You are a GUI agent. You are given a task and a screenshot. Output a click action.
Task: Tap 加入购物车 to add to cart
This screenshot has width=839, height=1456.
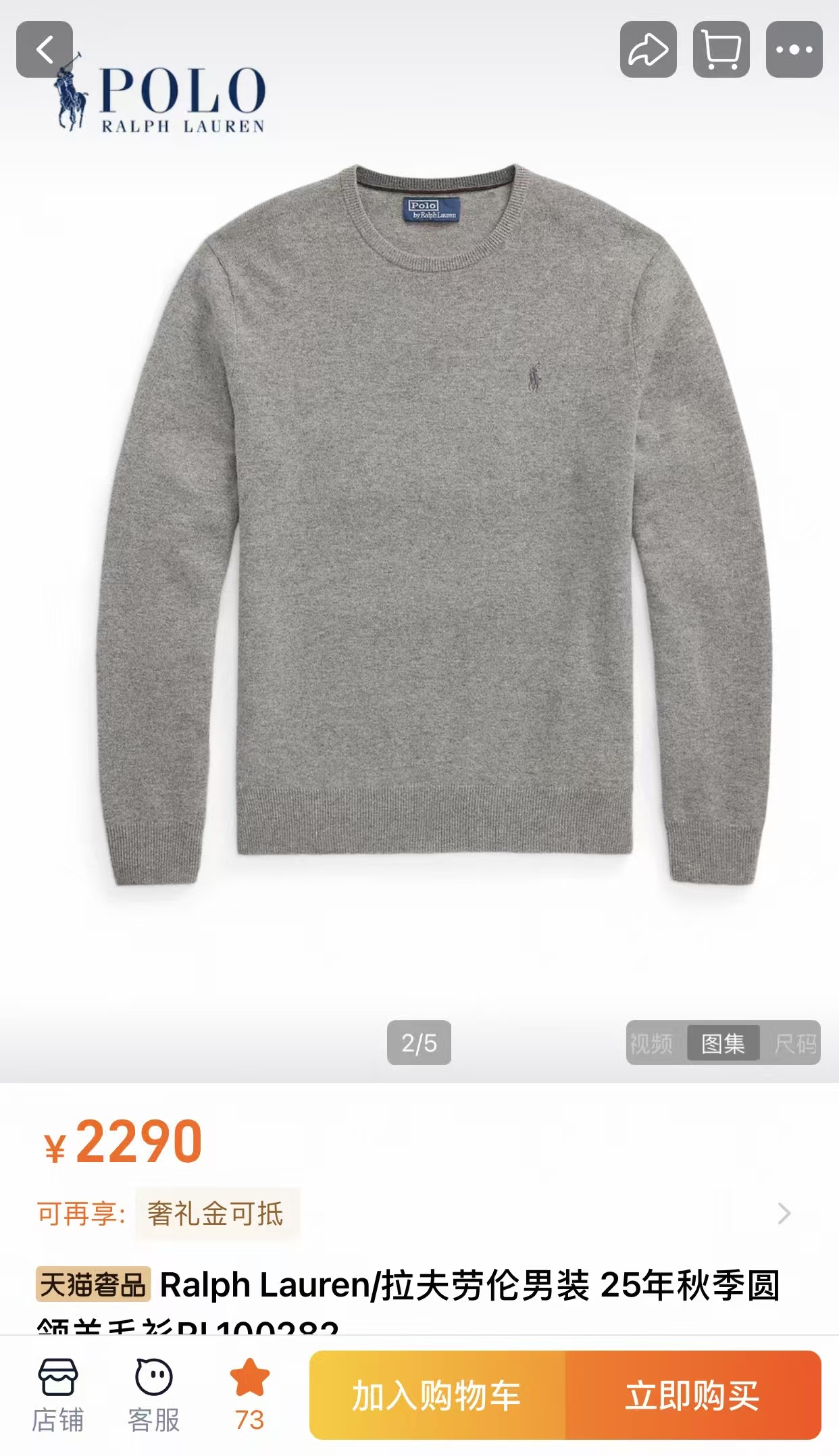pos(437,1395)
